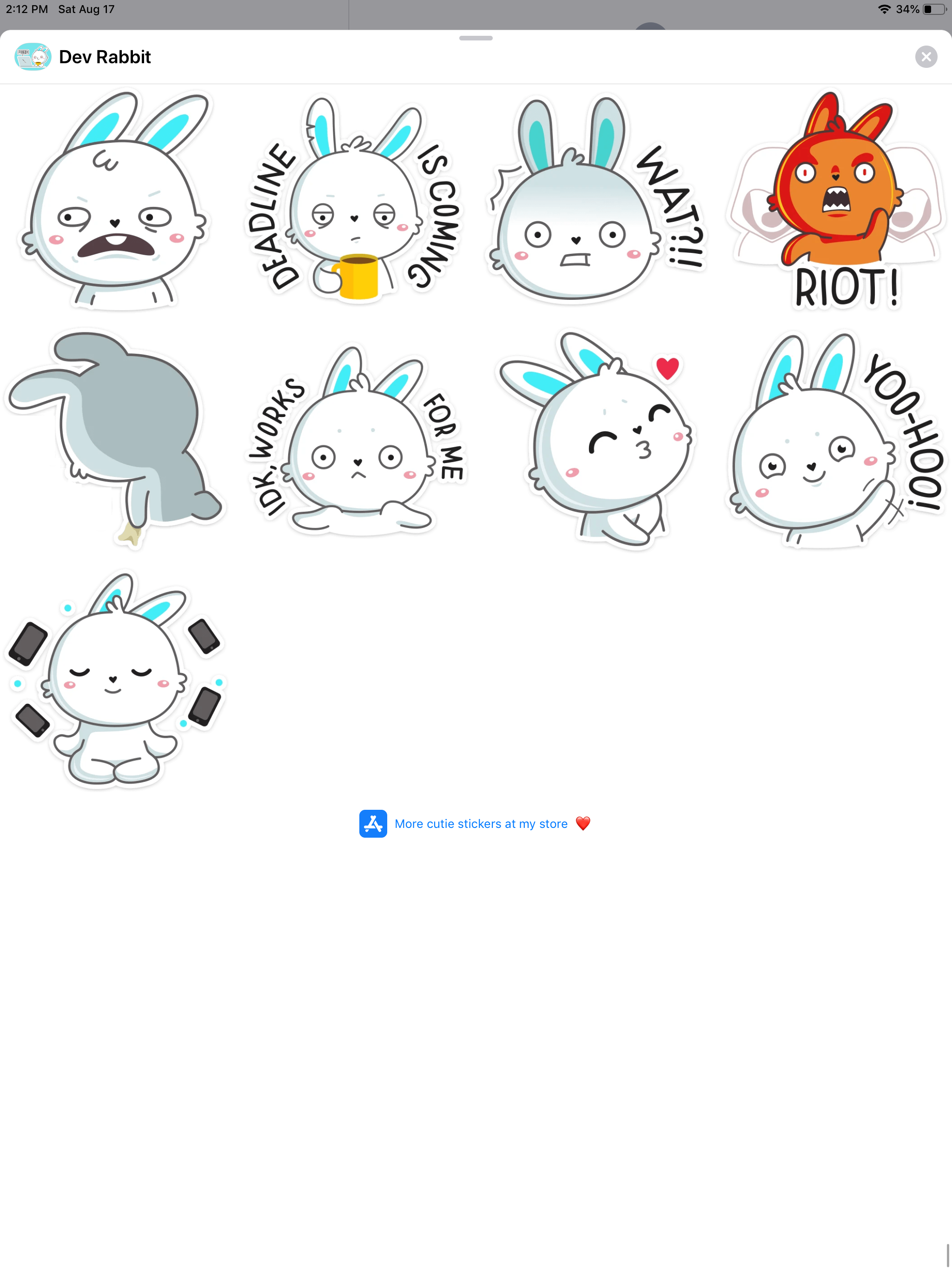Open the Dev Rabbit app icon

point(33,56)
